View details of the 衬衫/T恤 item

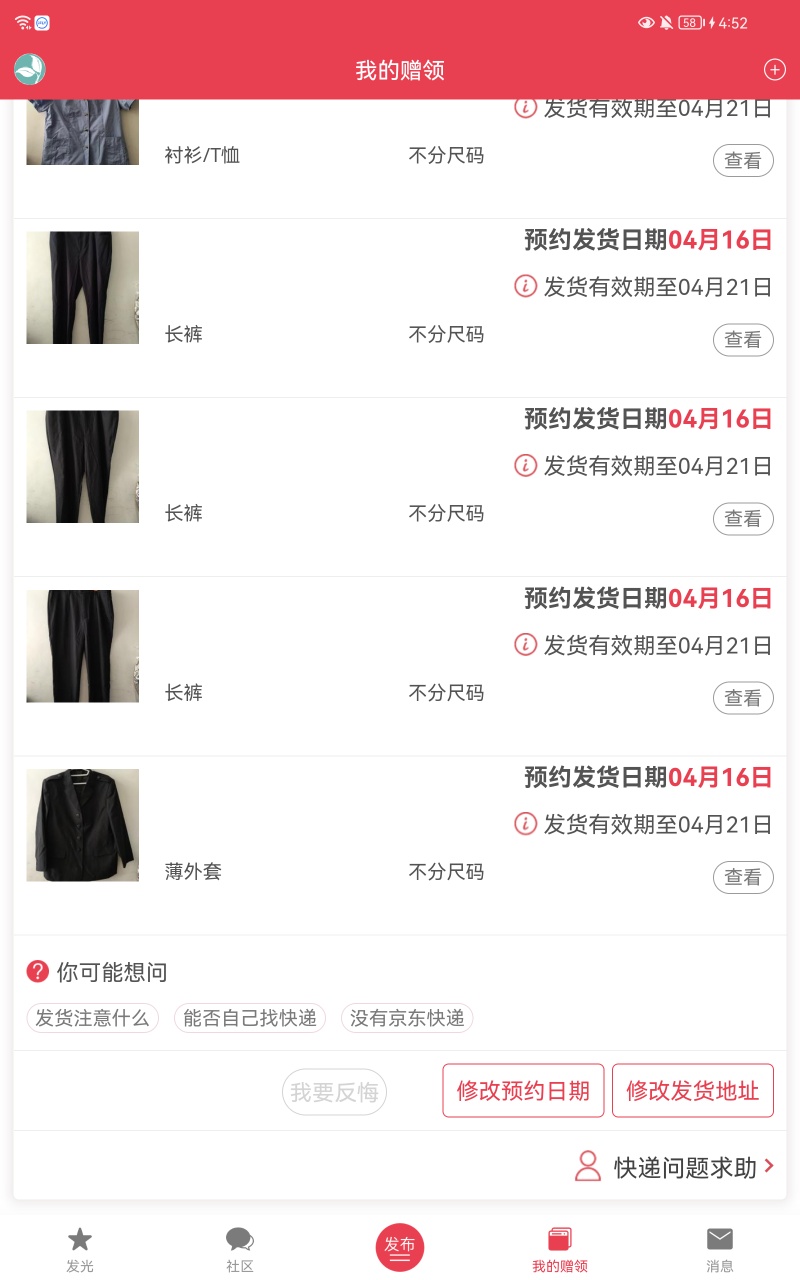743,161
